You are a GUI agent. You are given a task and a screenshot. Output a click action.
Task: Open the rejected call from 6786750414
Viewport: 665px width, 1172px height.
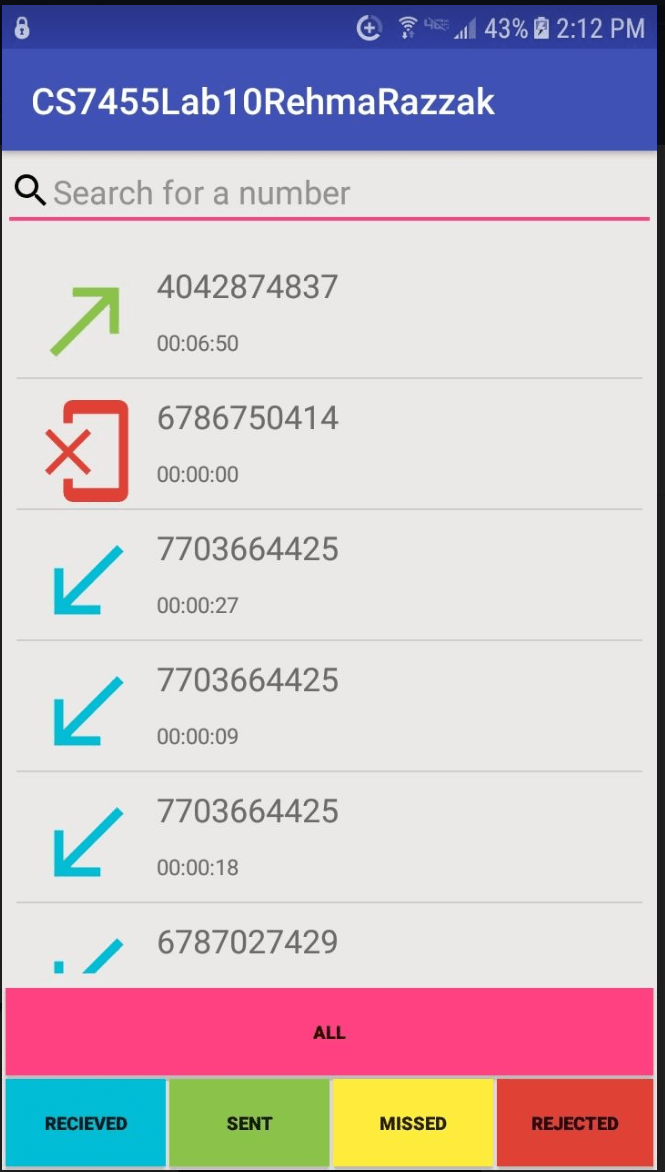pos(329,445)
